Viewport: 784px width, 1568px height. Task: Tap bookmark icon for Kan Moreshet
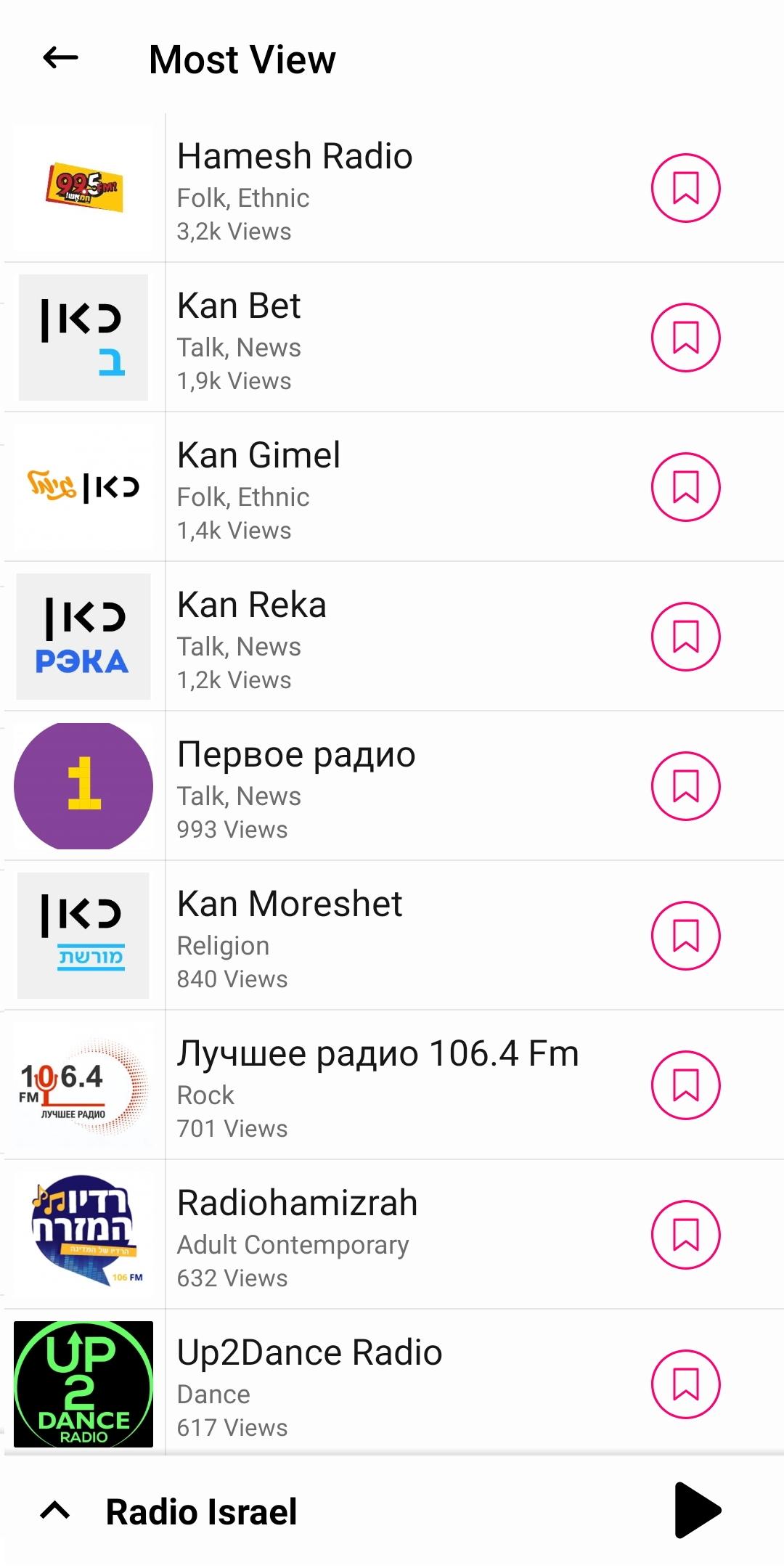[x=685, y=936]
